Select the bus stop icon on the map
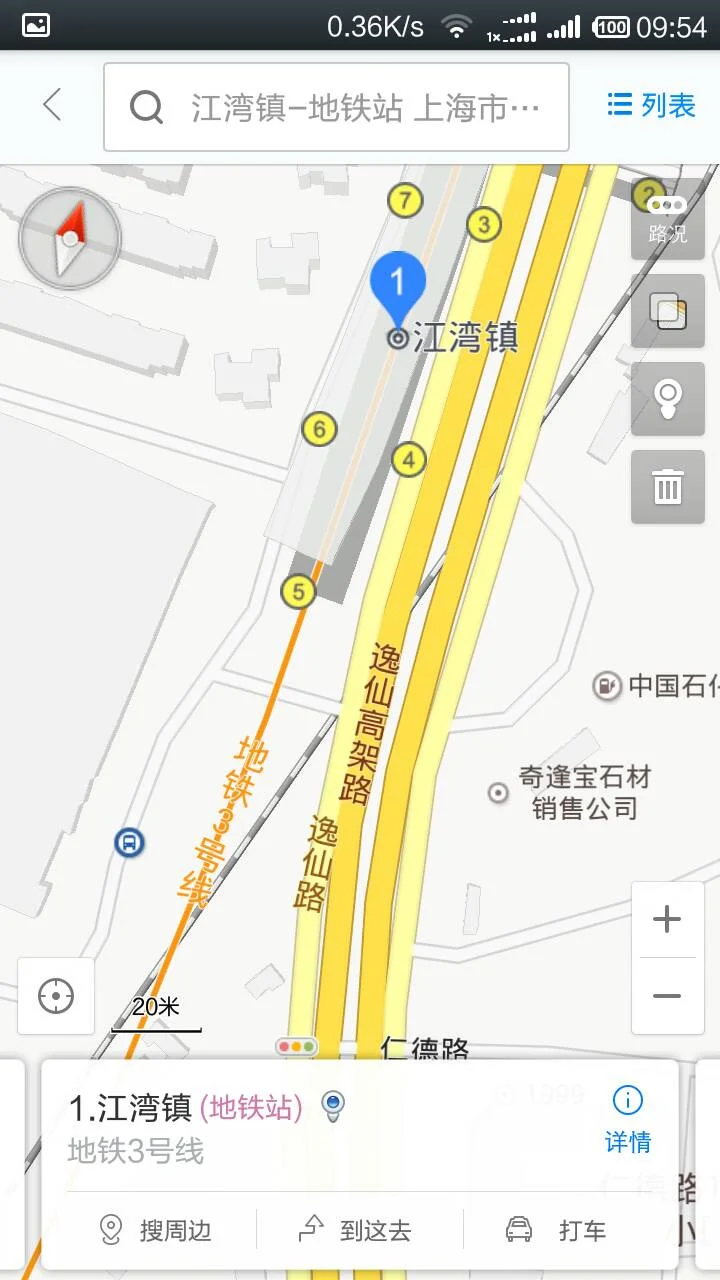The height and width of the screenshot is (1280, 720). coord(131,843)
